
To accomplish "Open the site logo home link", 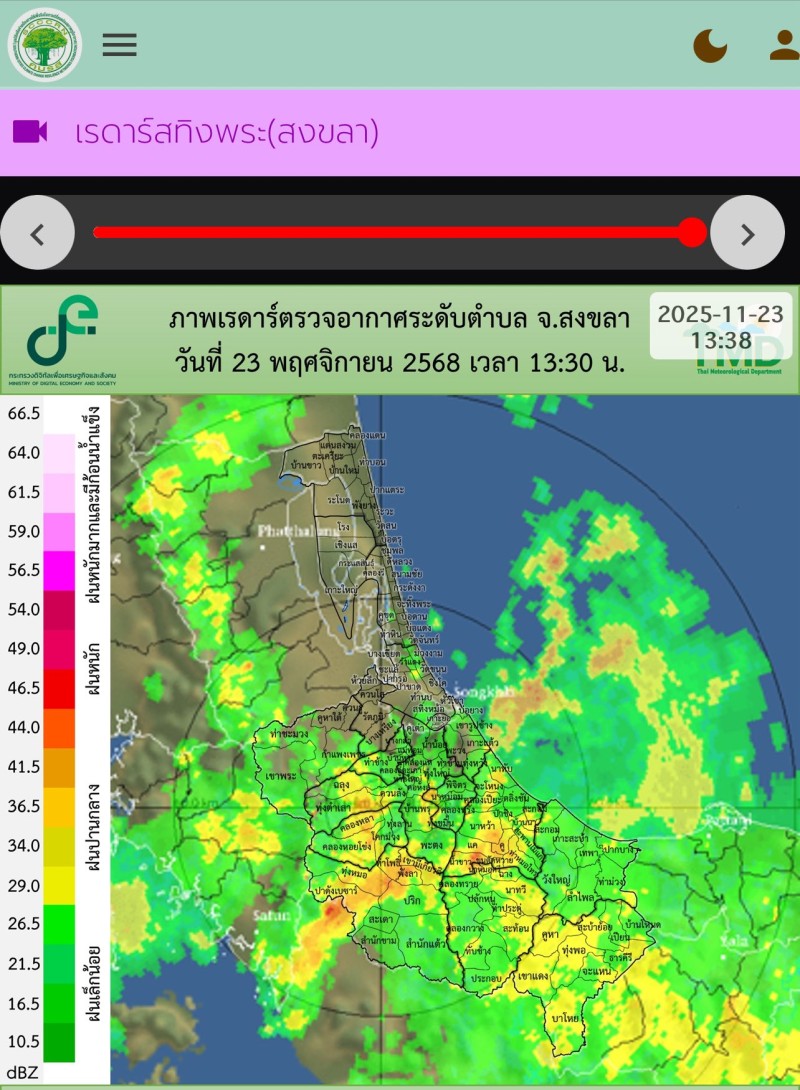I will [44, 45].
